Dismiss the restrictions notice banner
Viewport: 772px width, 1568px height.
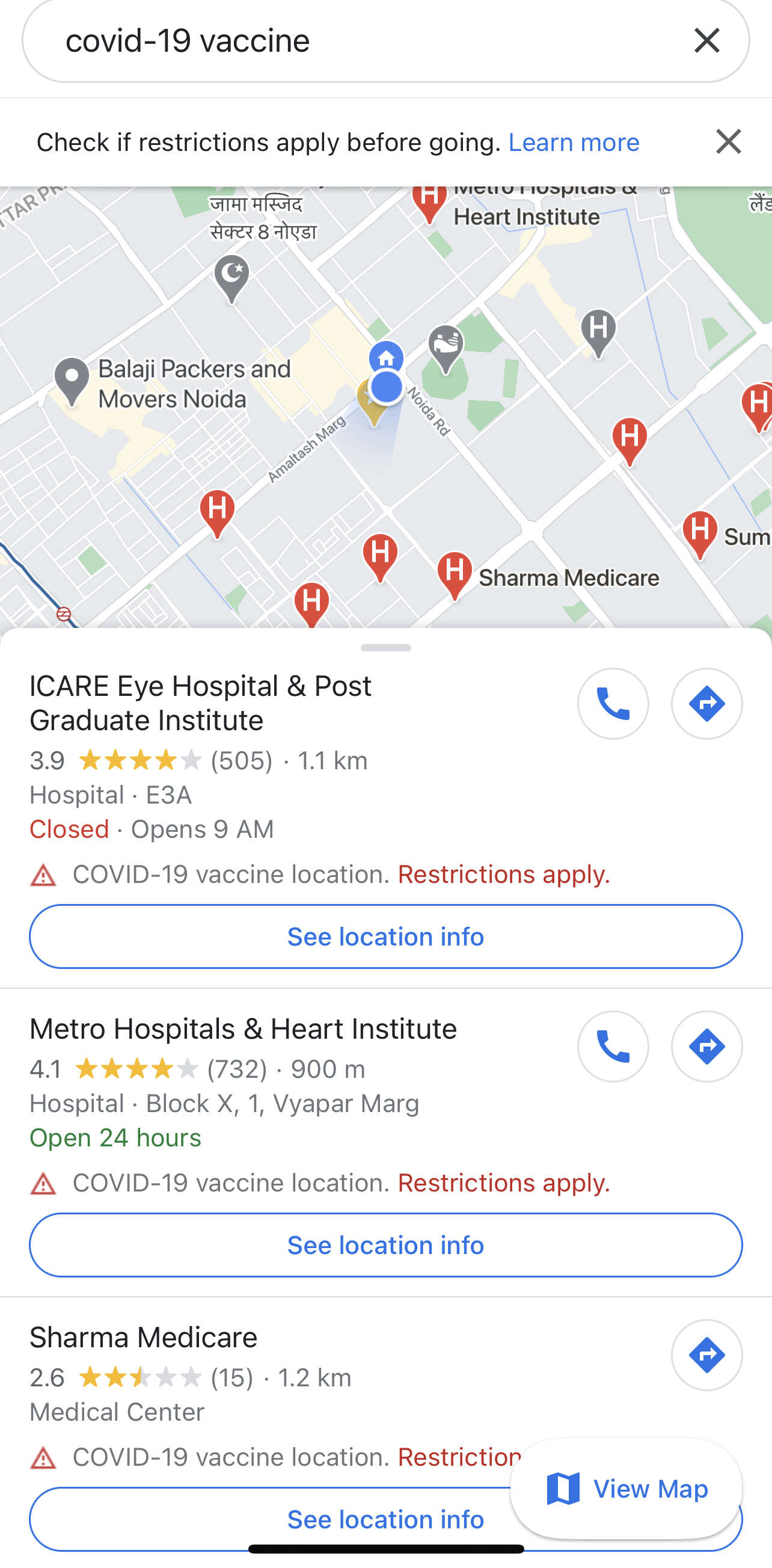click(x=728, y=142)
